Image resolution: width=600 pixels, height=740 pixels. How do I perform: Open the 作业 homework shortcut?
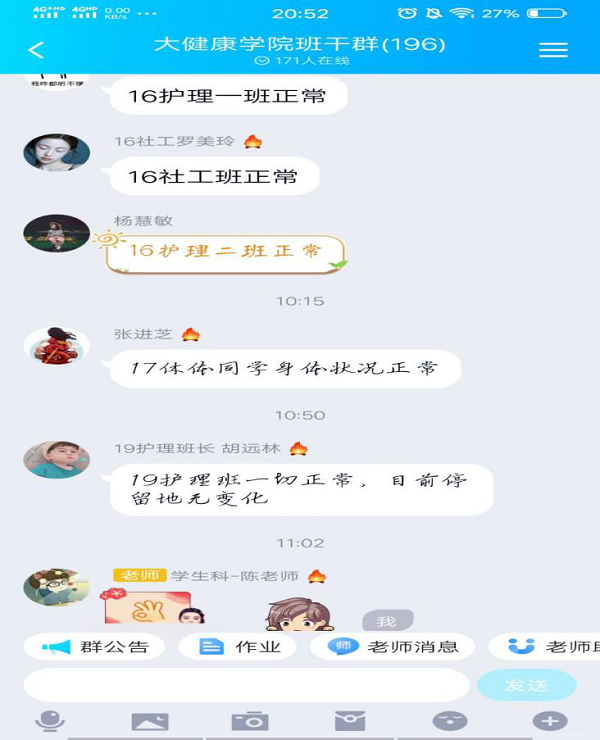pyautogui.click(x=238, y=647)
